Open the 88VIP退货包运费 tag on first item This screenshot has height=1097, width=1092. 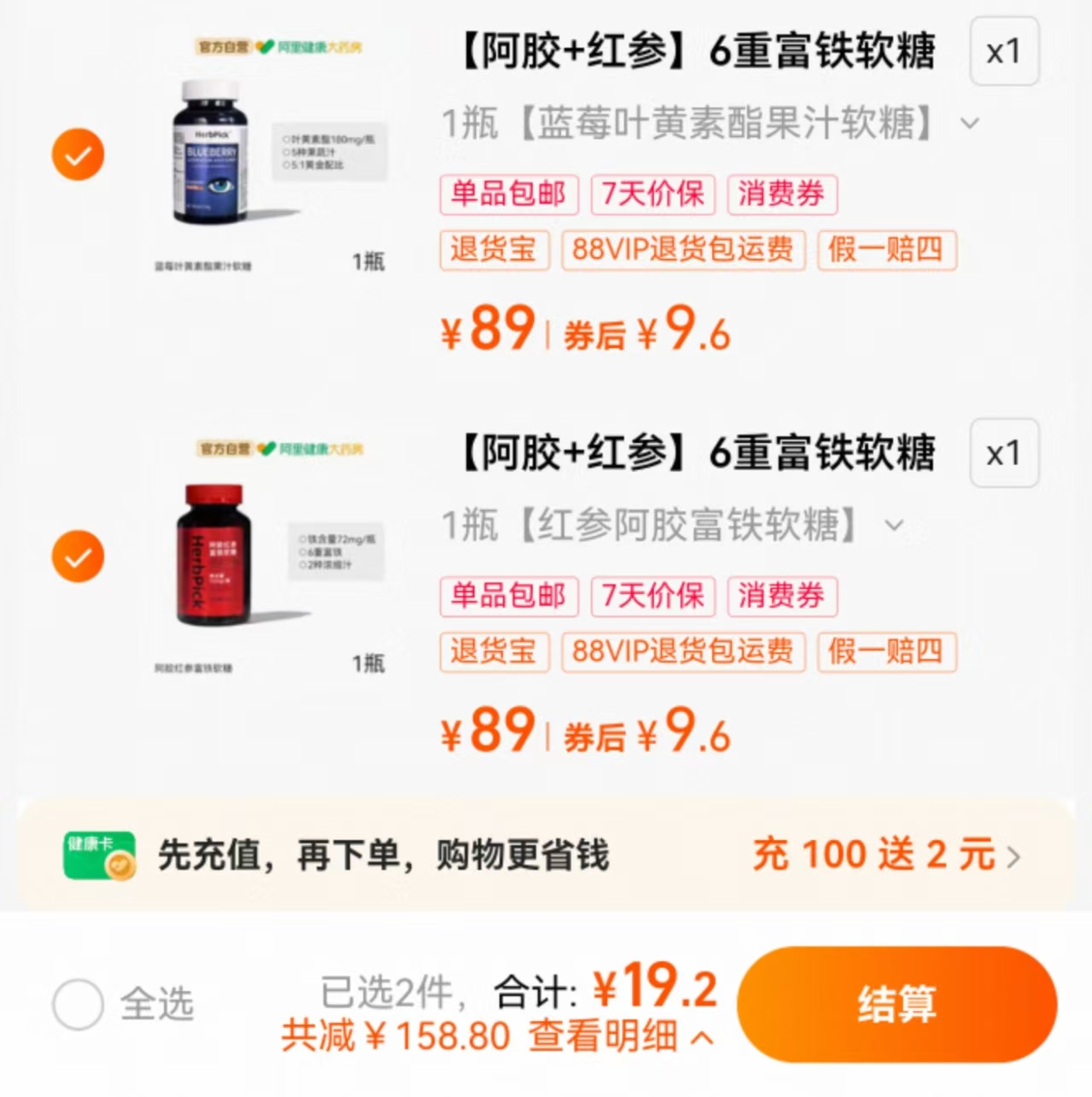[682, 250]
